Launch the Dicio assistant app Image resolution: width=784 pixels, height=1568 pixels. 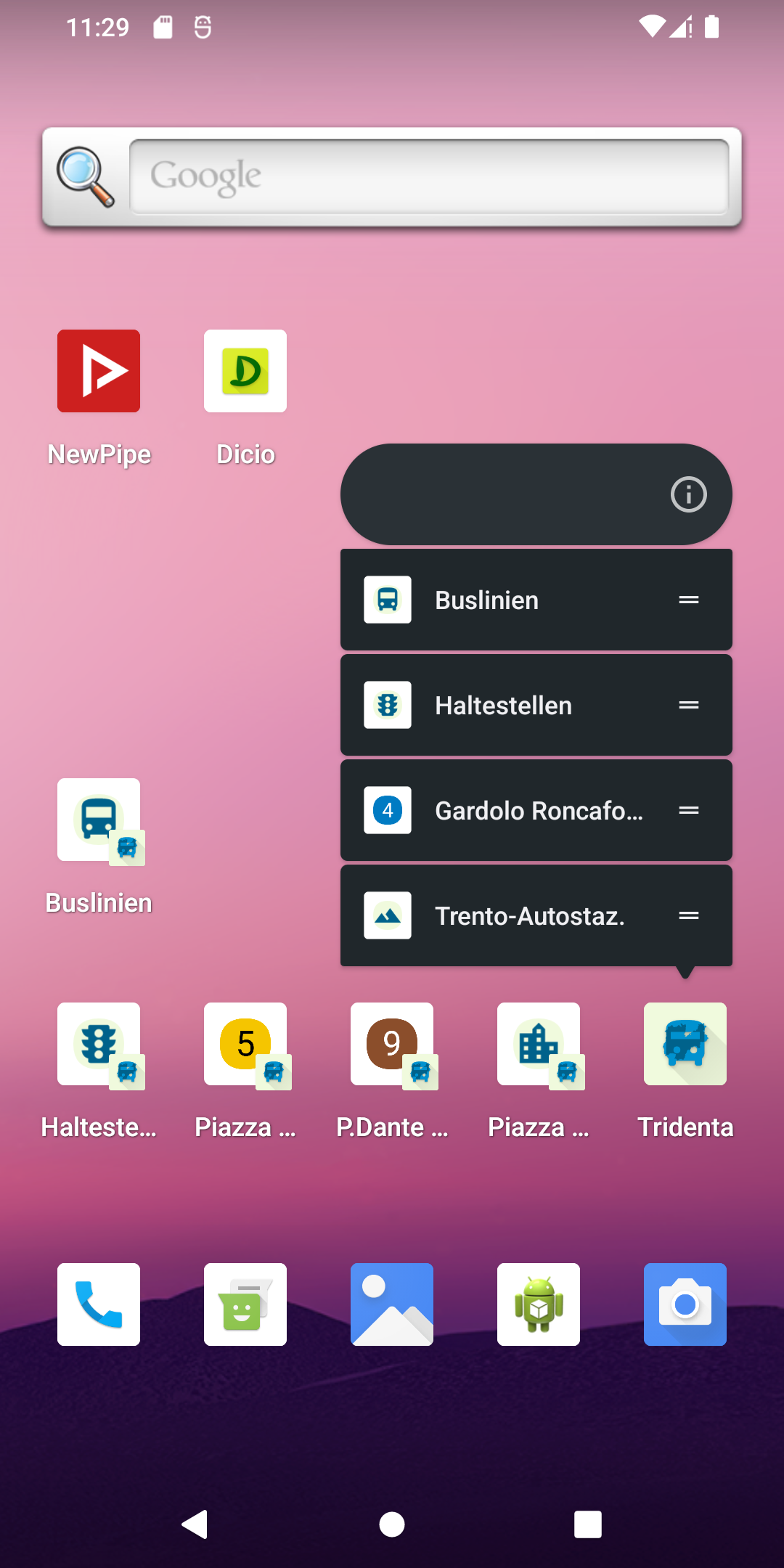point(245,372)
